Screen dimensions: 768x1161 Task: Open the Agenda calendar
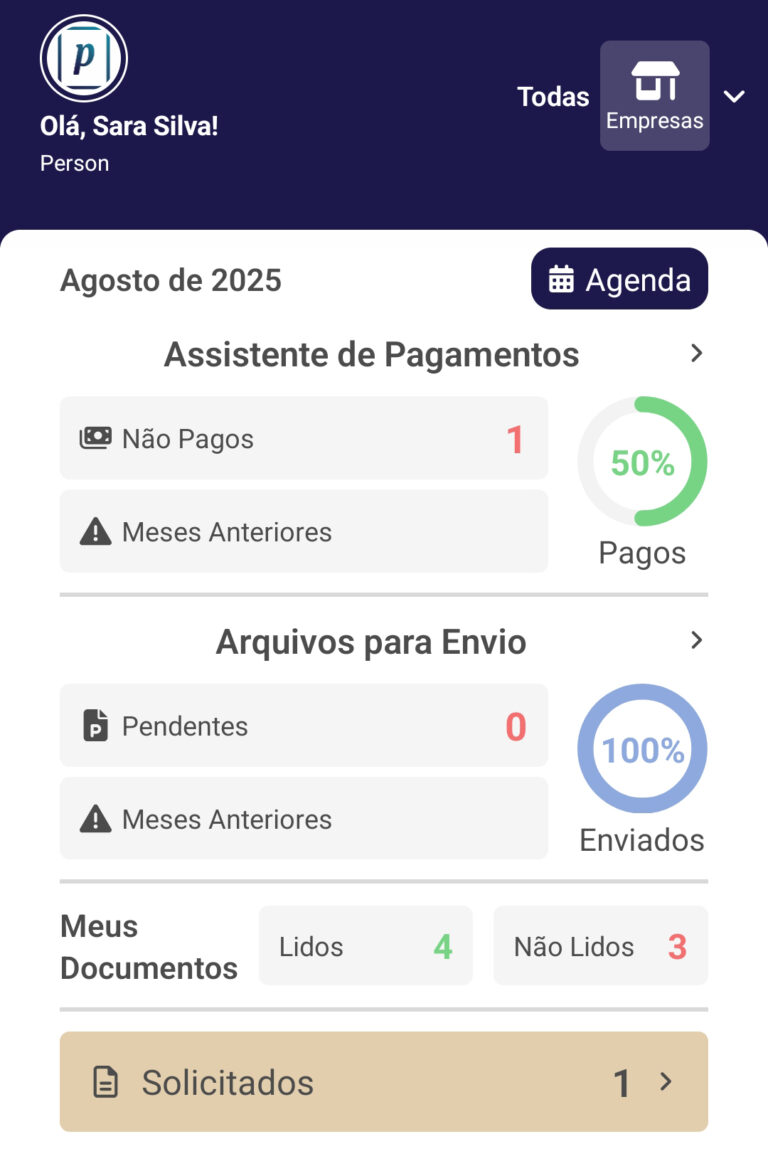tap(619, 279)
